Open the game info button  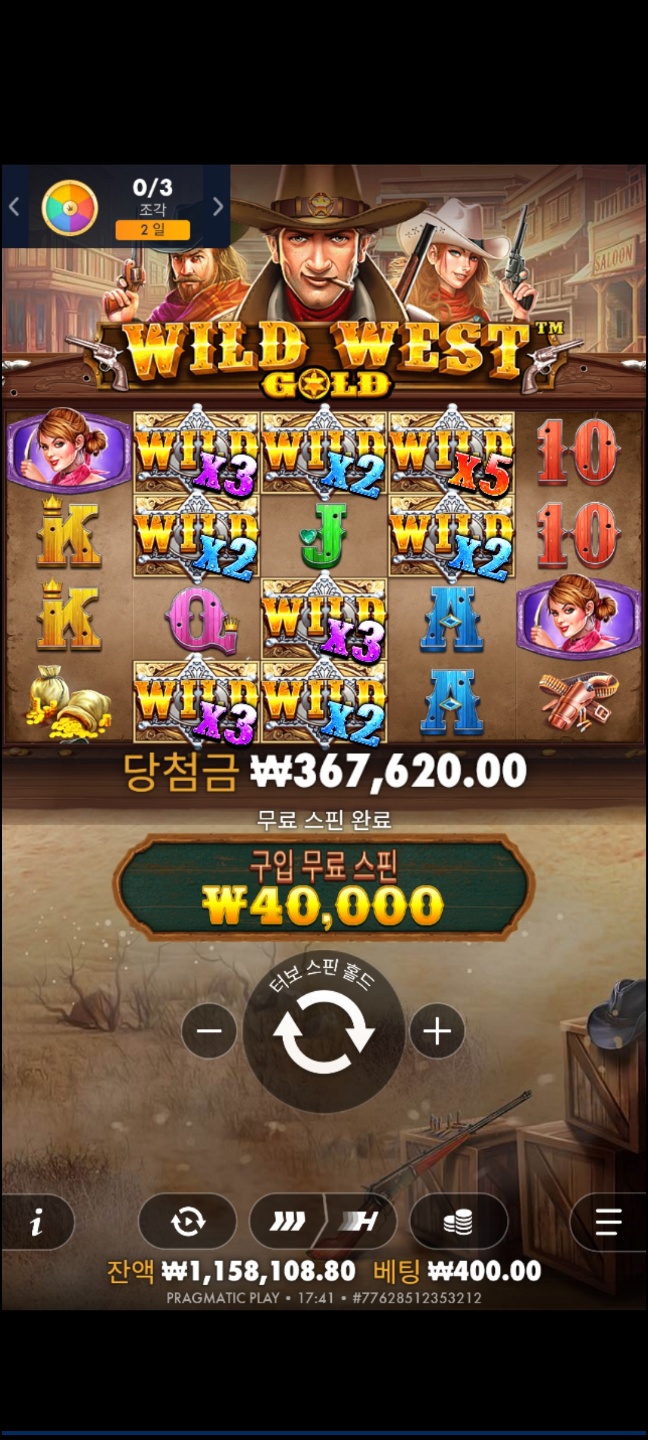pyautogui.click(x=37, y=1222)
